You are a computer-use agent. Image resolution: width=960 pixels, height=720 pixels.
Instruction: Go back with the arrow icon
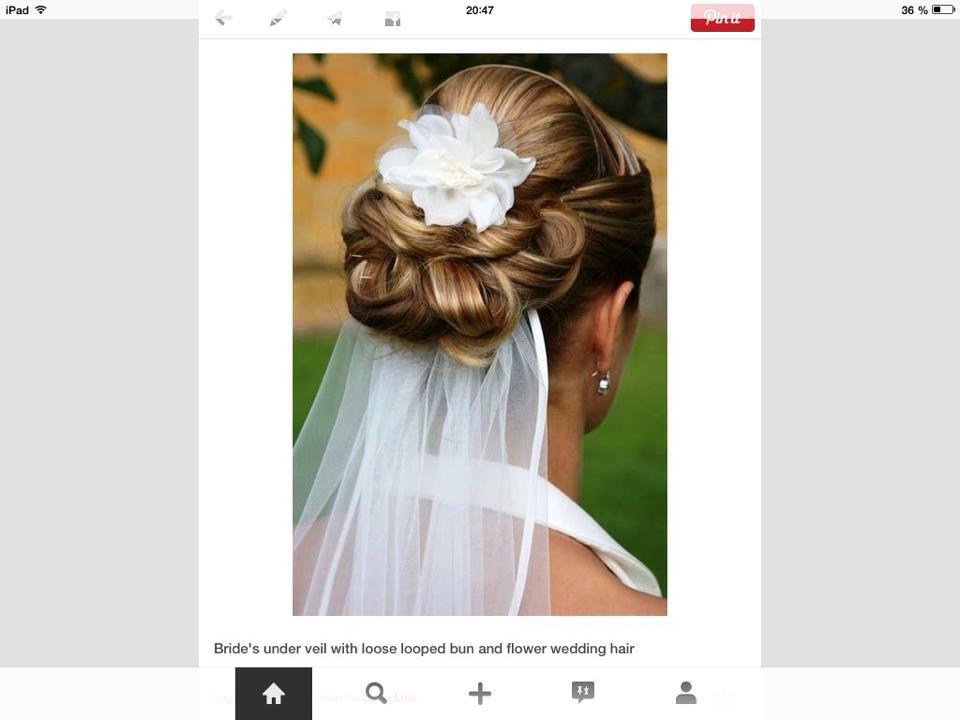point(223,18)
